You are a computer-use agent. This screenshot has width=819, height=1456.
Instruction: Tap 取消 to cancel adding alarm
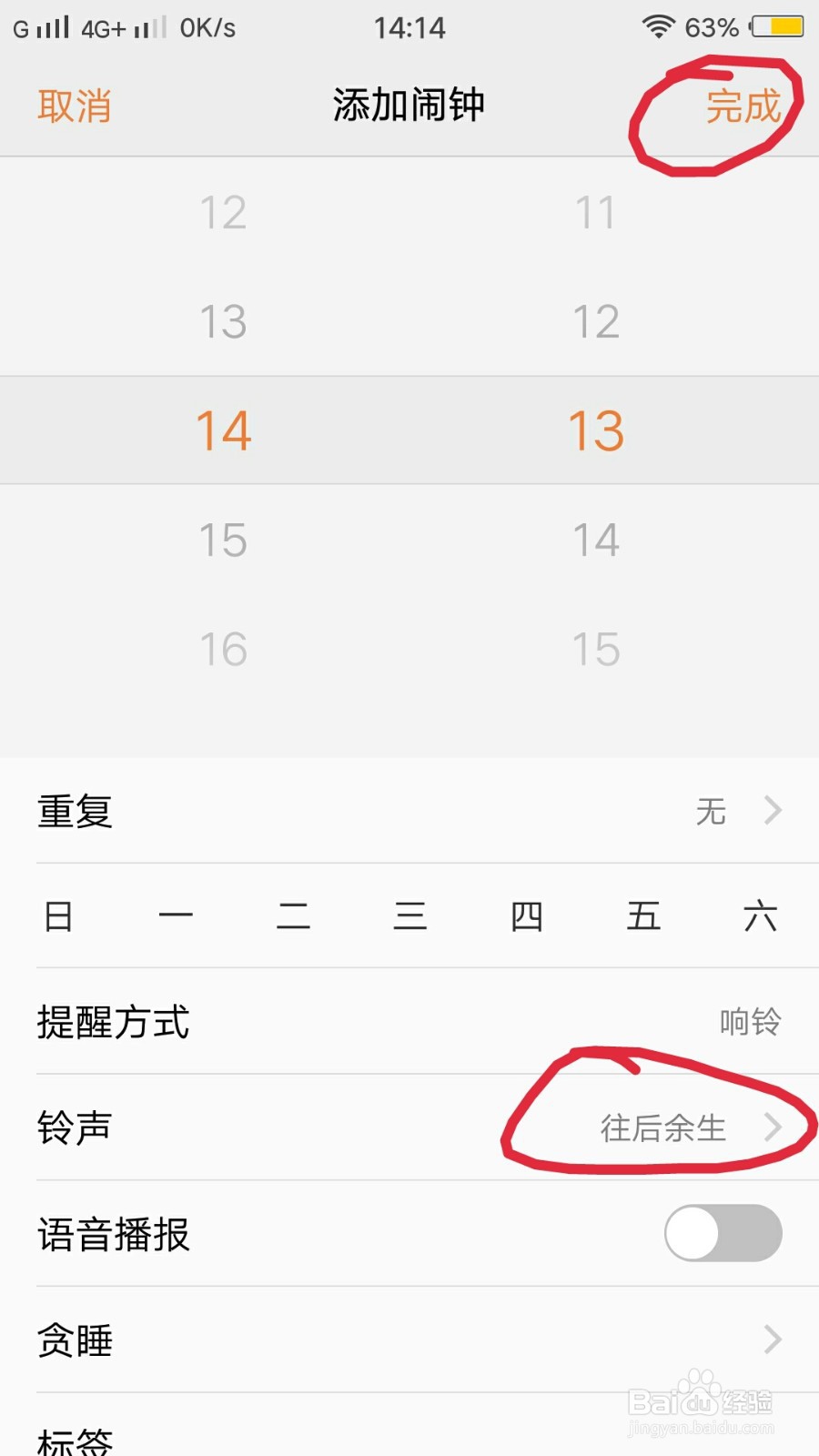[x=76, y=106]
